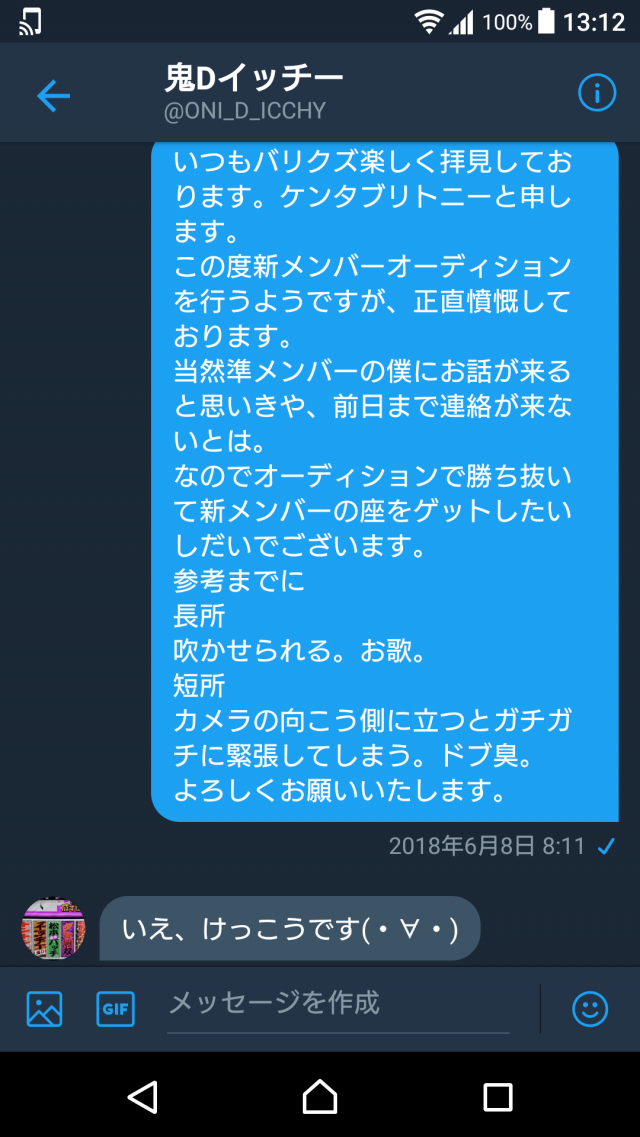Go back from the 鬼Dイッチー conversation
Screen dimensions: 640x1137
point(53,95)
